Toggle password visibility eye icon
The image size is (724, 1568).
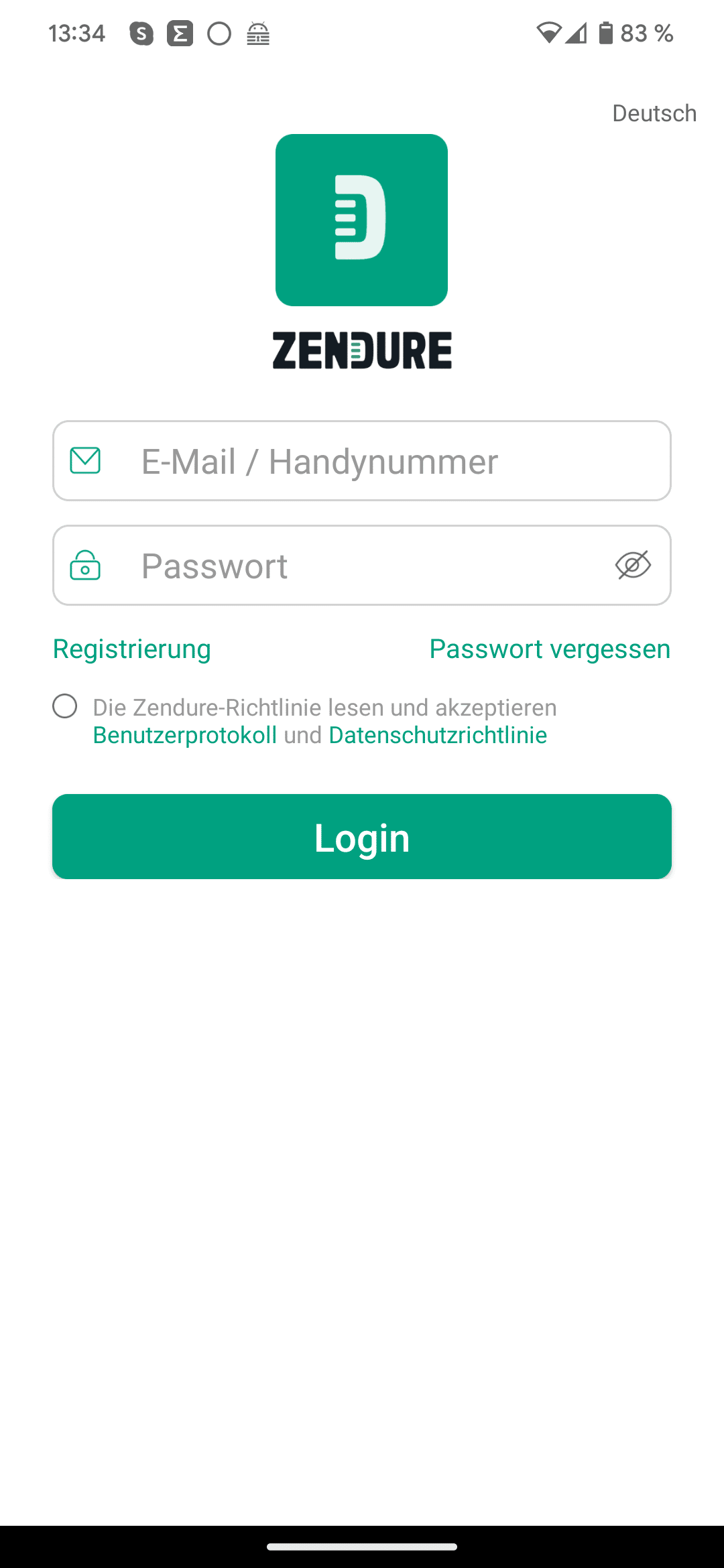tap(633, 566)
